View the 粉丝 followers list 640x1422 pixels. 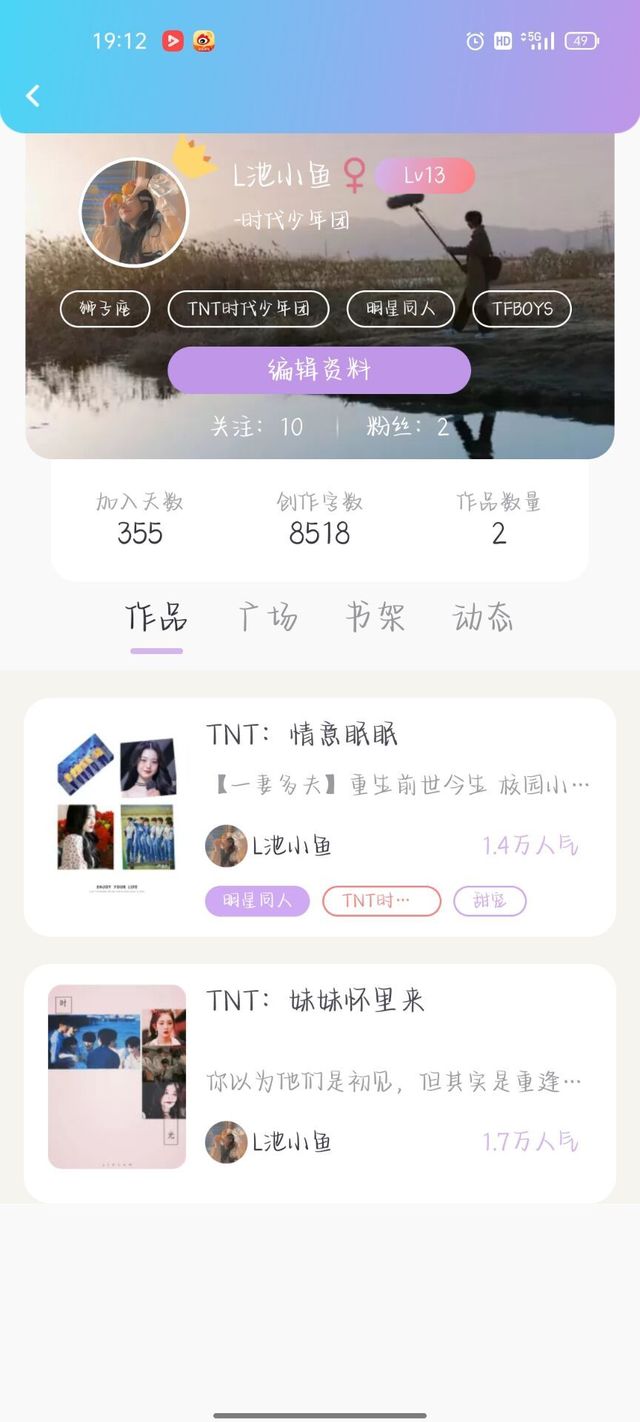click(408, 427)
